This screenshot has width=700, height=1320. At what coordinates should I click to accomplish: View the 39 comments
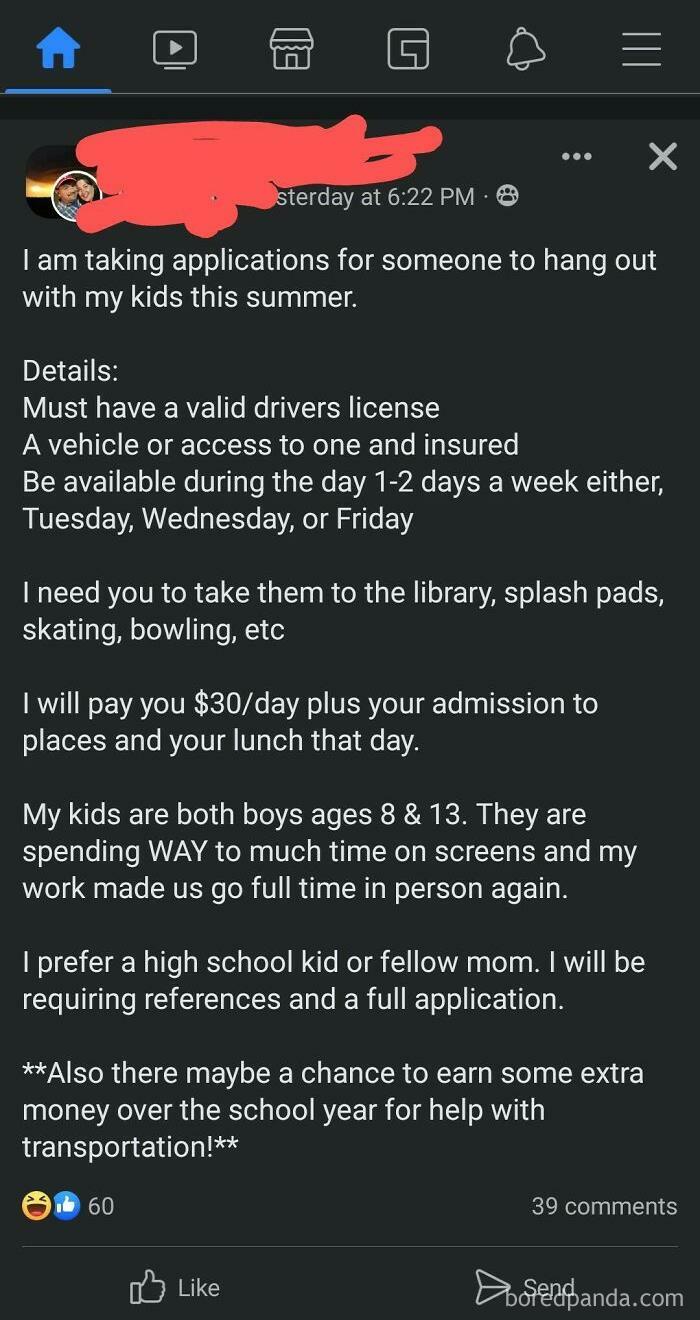point(604,1206)
